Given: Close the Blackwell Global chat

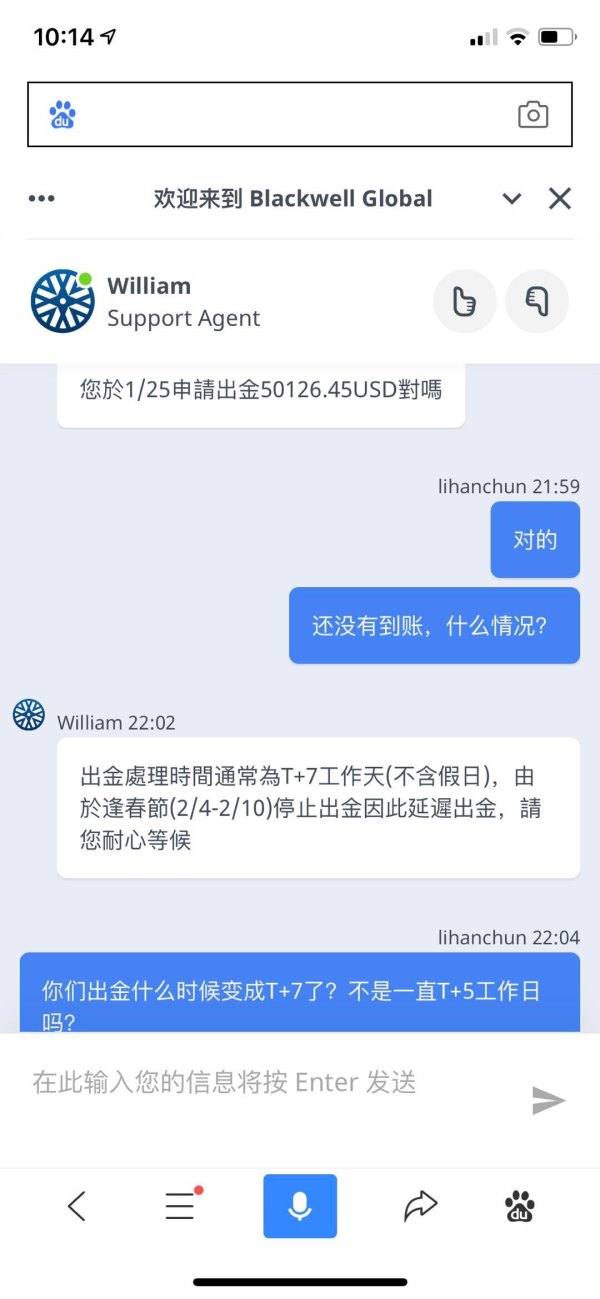Looking at the screenshot, I should [560, 198].
